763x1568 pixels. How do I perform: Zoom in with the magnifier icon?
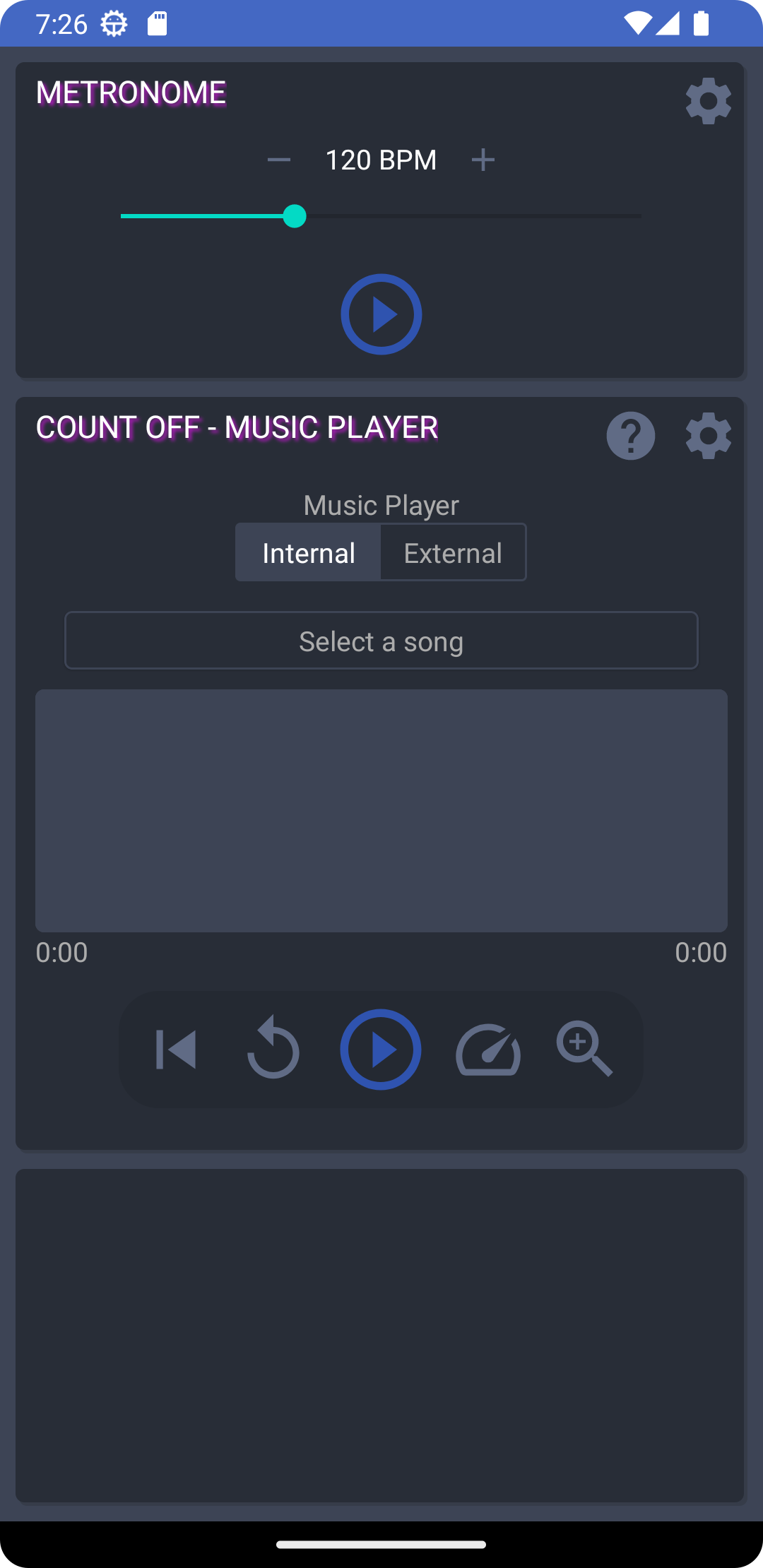[x=584, y=1050]
